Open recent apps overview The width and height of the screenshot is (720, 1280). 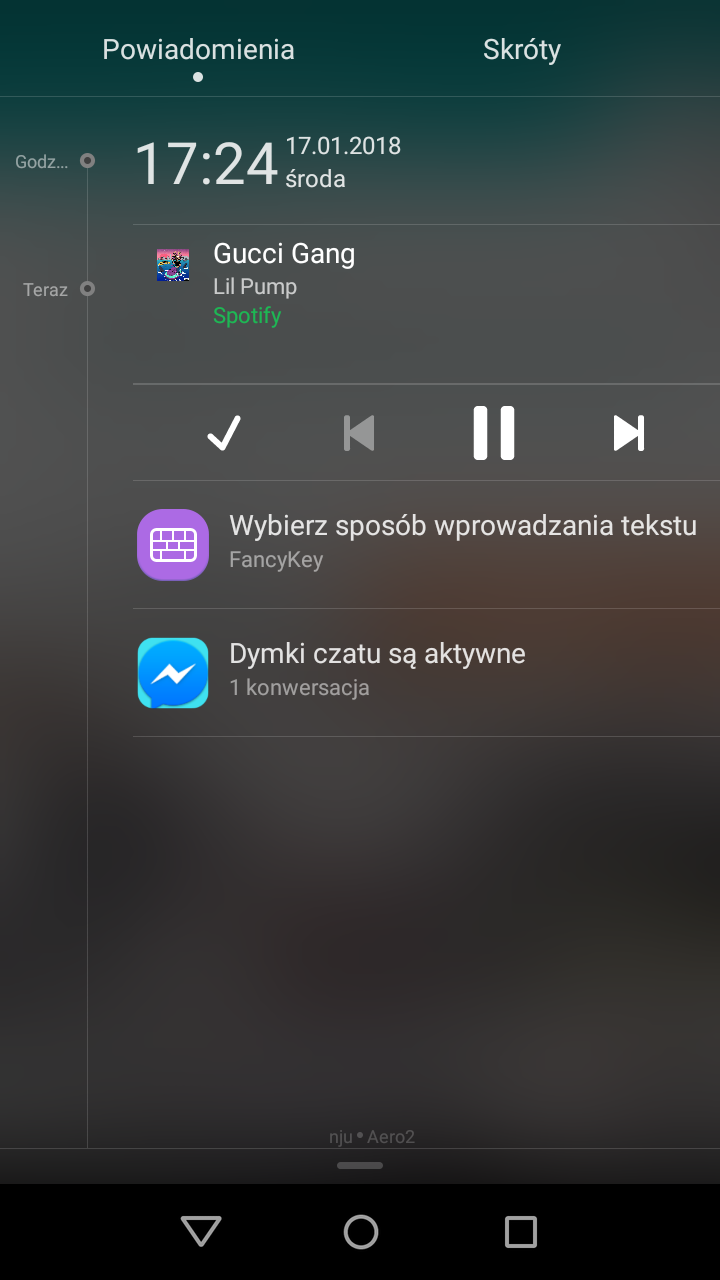520,1231
